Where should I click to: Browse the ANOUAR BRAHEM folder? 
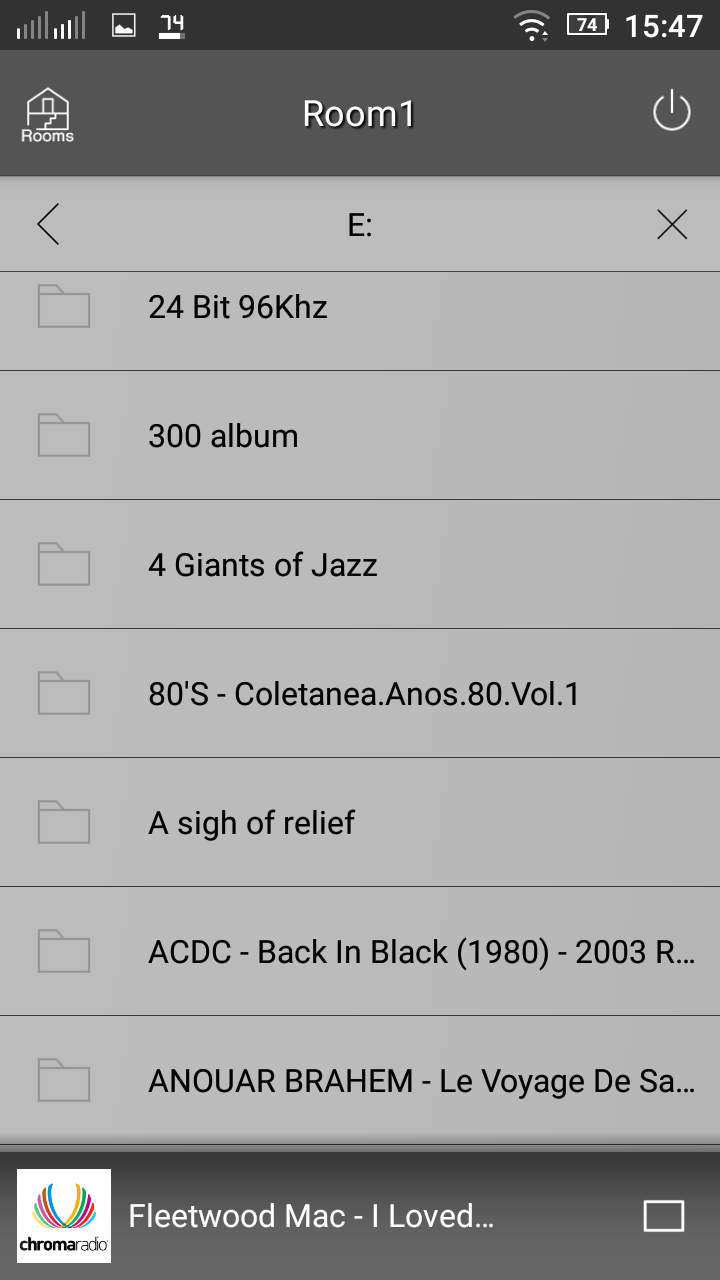point(360,1081)
